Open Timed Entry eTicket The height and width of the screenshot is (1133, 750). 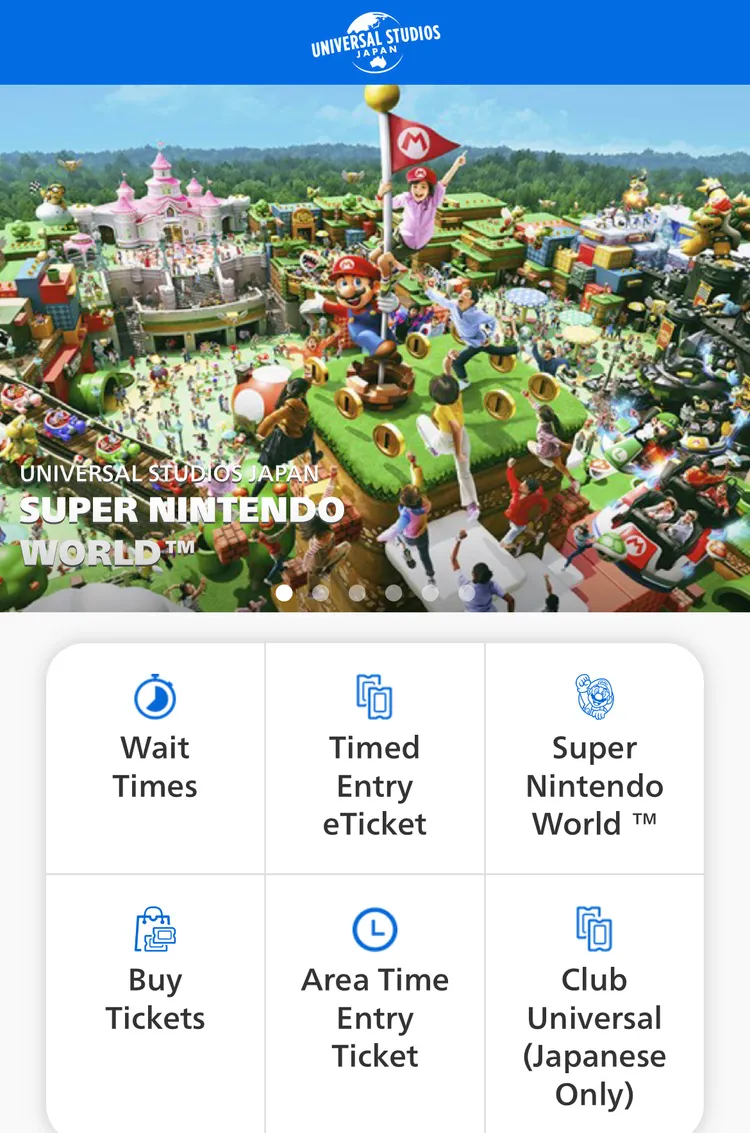[x=375, y=757]
